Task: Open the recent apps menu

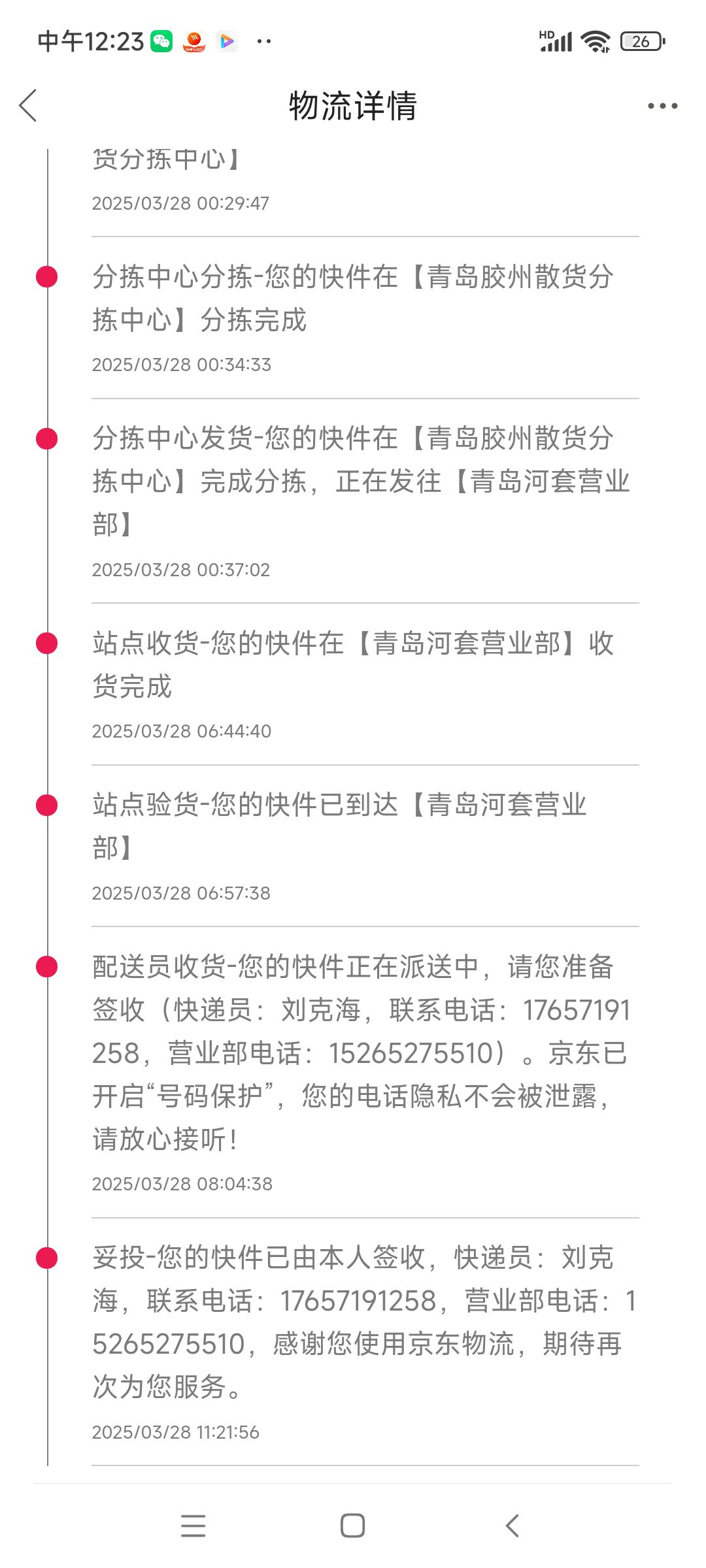Action: point(193,1526)
